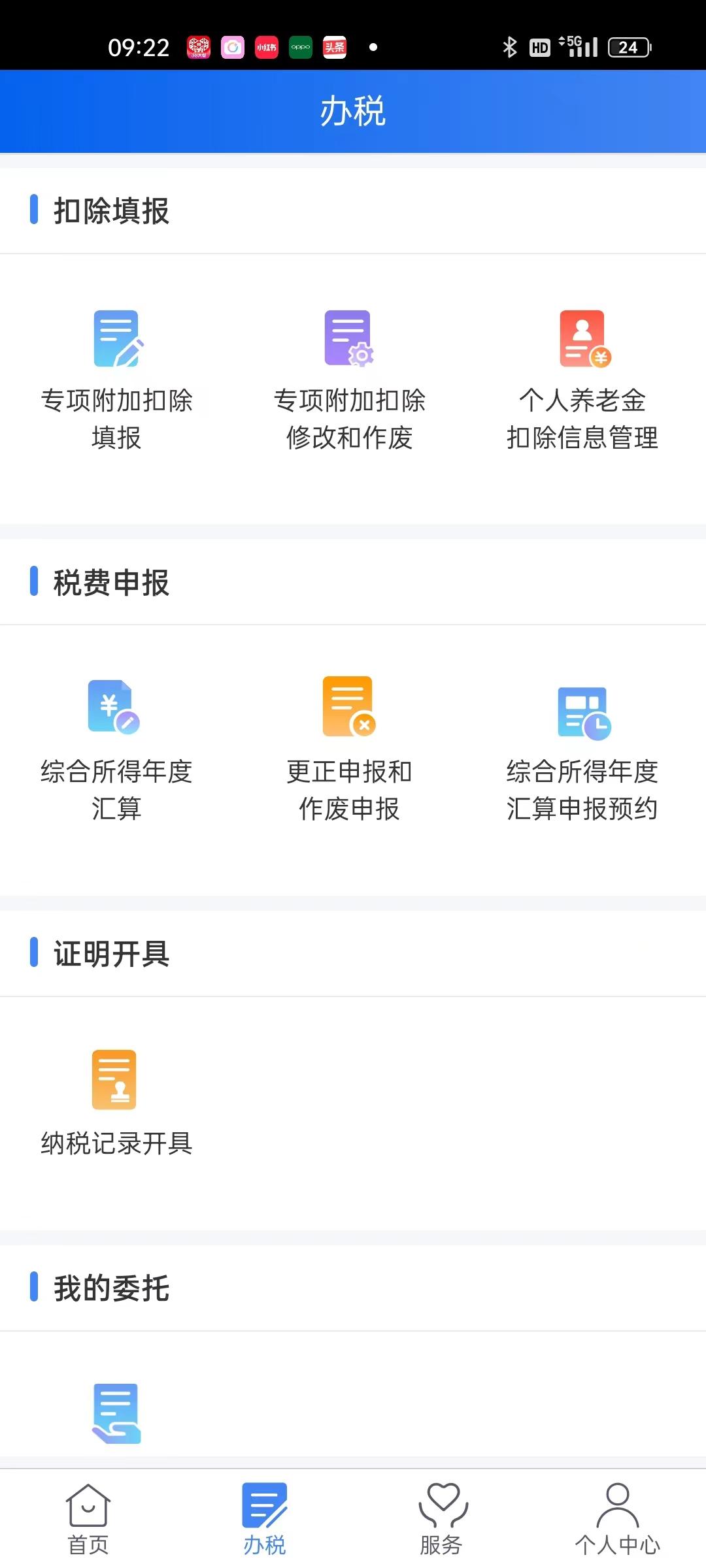Open 专项附加扣除填报
Screen dimensions: 706x1568
click(x=117, y=380)
